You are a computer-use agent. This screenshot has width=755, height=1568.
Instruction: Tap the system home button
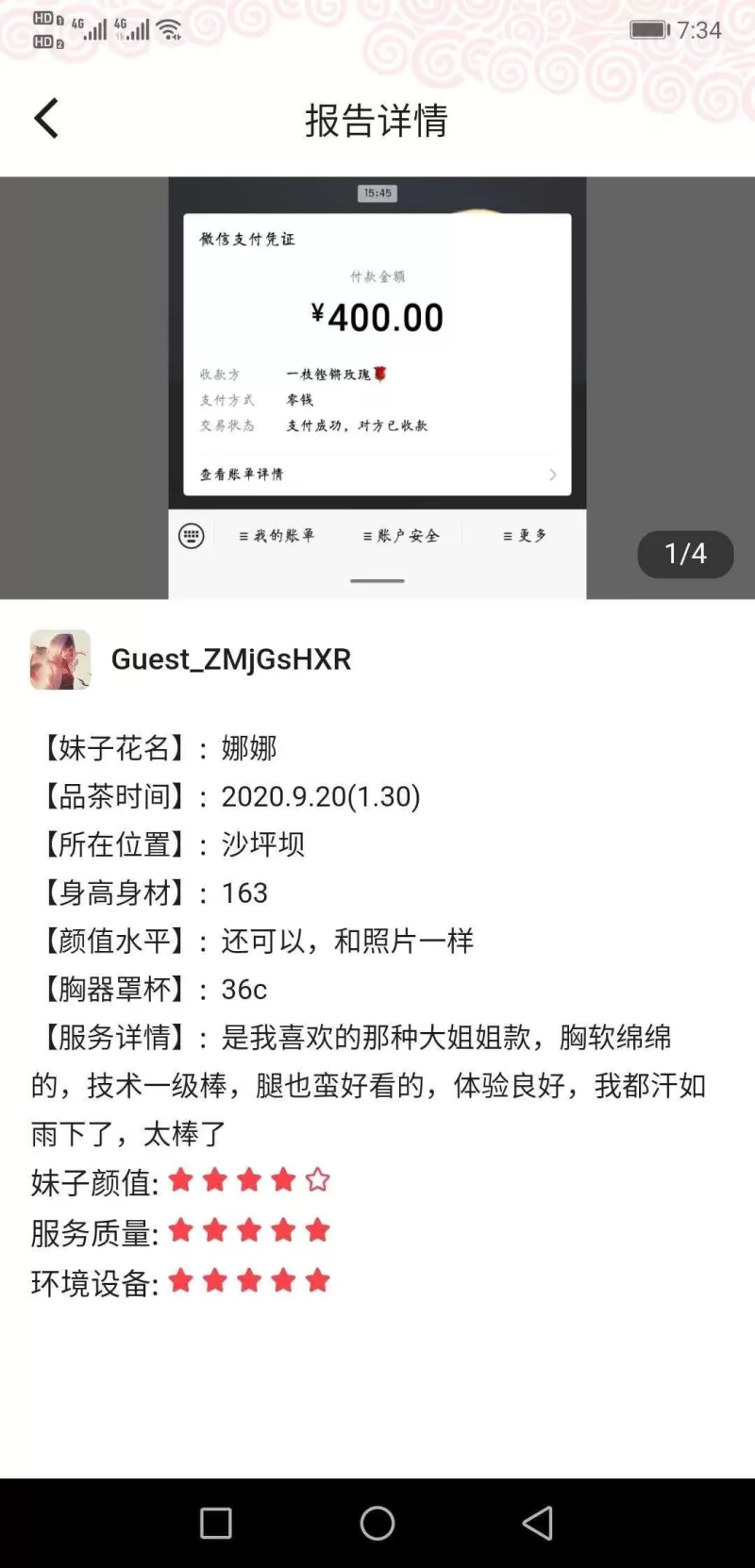click(377, 1523)
